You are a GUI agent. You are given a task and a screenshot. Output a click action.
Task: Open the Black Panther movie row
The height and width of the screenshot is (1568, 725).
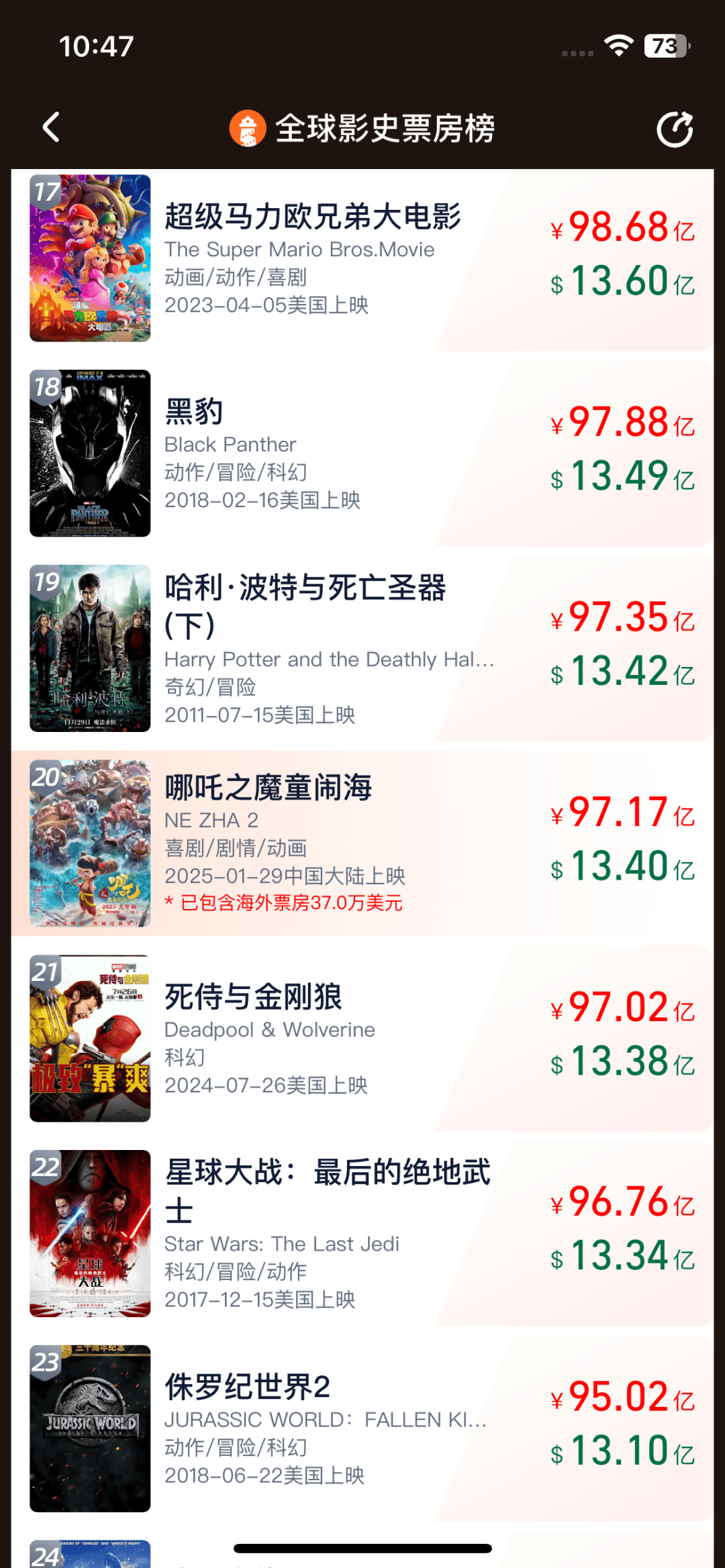click(362, 454)
